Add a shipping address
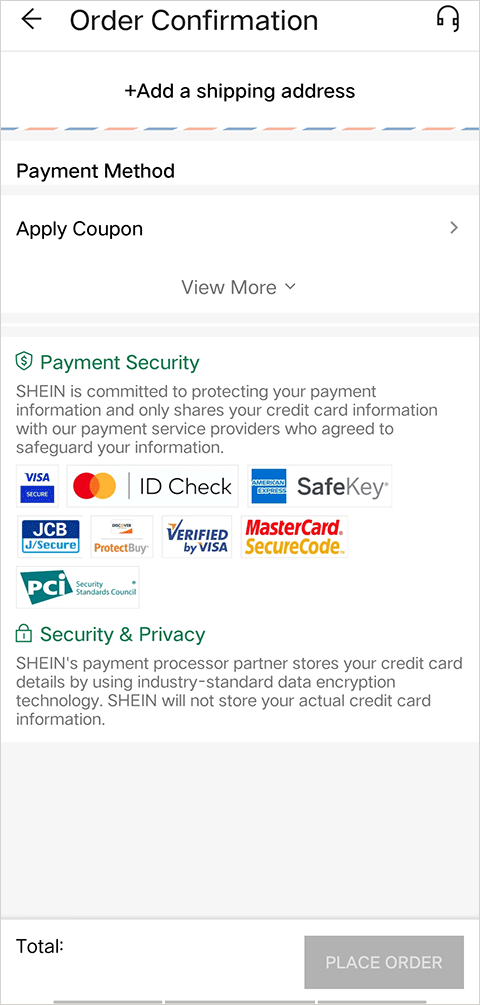Image resolution: width=480 pixels, height=1005 pixels. pyautogui.click(x=240, y=90)
